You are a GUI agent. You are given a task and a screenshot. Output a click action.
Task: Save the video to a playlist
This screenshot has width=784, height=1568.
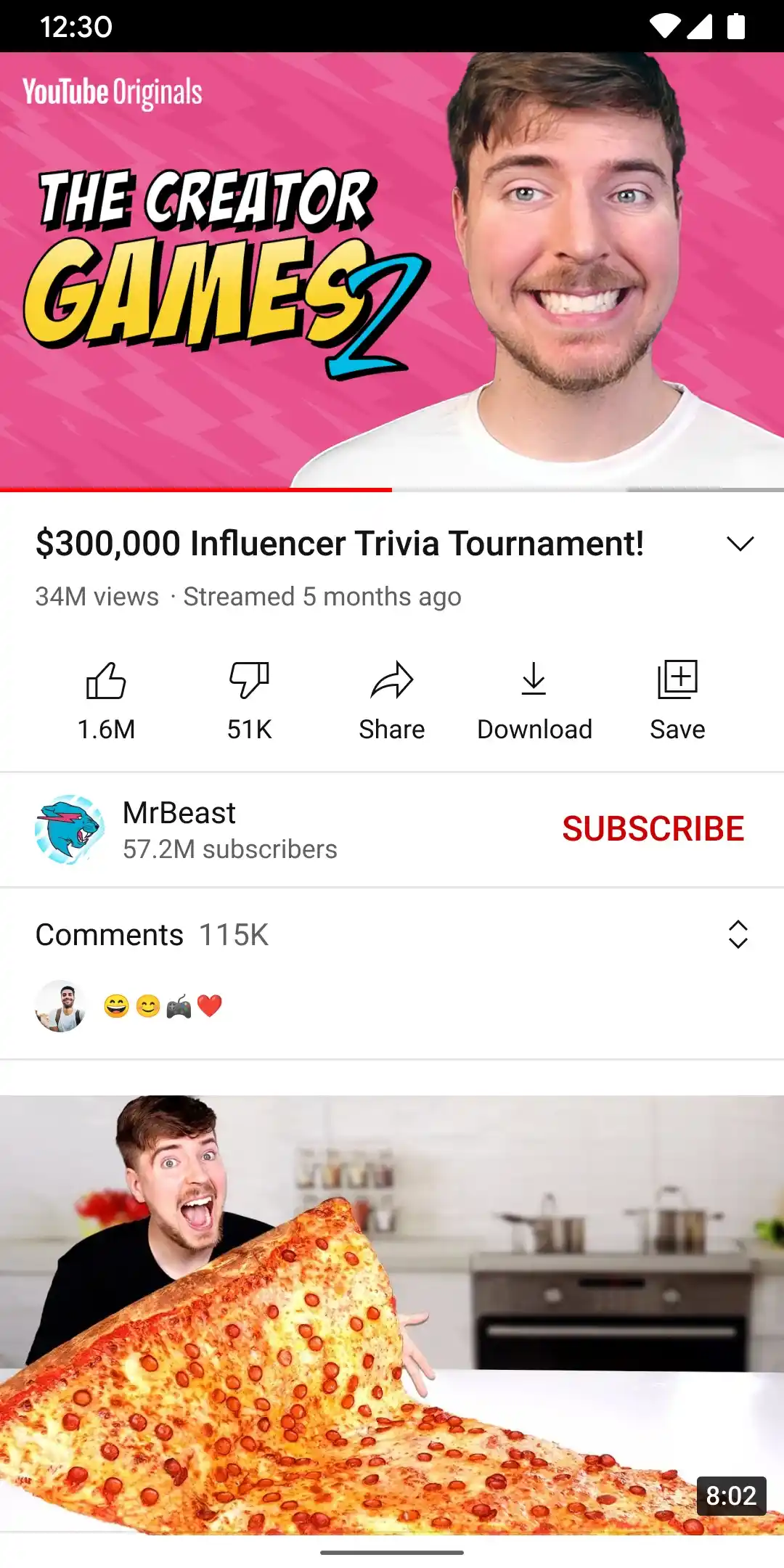coord(677,697)
